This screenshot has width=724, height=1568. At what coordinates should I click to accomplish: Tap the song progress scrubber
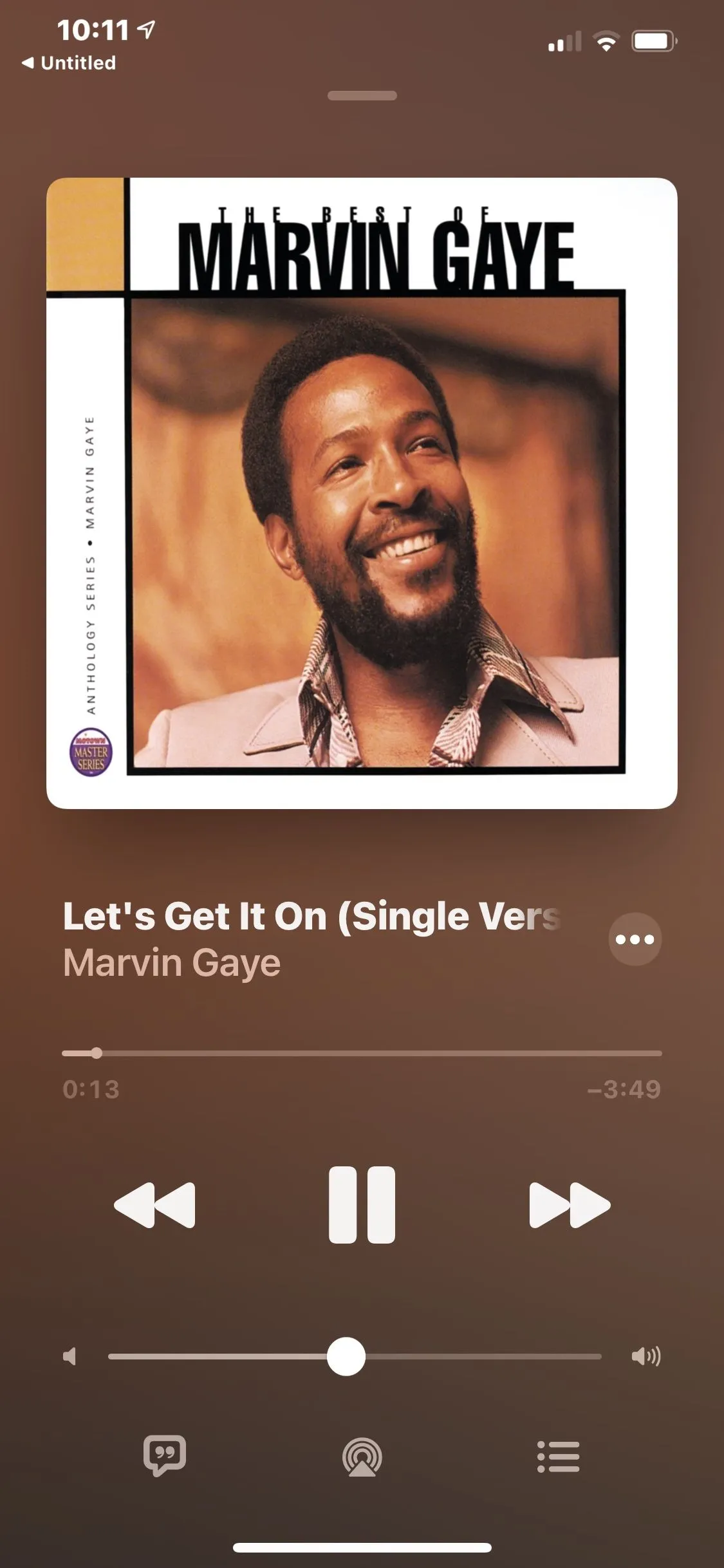(97, 1054)
